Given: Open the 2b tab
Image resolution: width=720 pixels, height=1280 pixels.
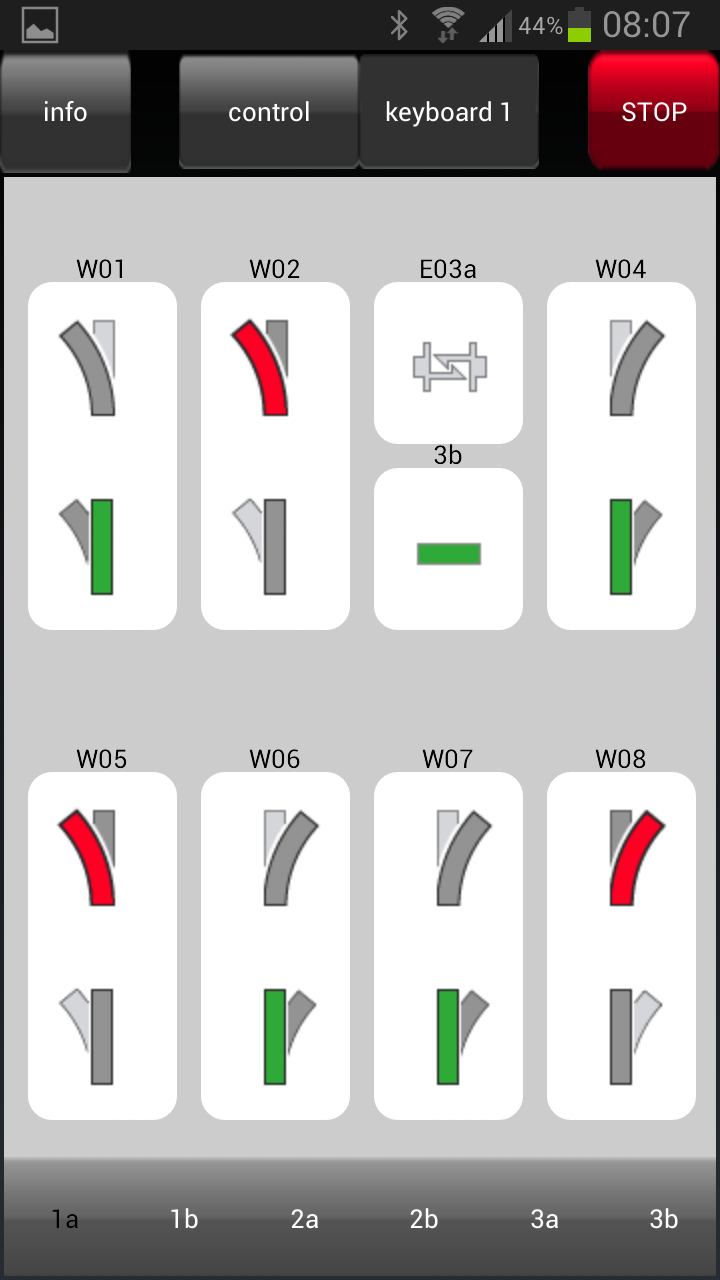Looking at the screenshot, I should click(424, 1219).
